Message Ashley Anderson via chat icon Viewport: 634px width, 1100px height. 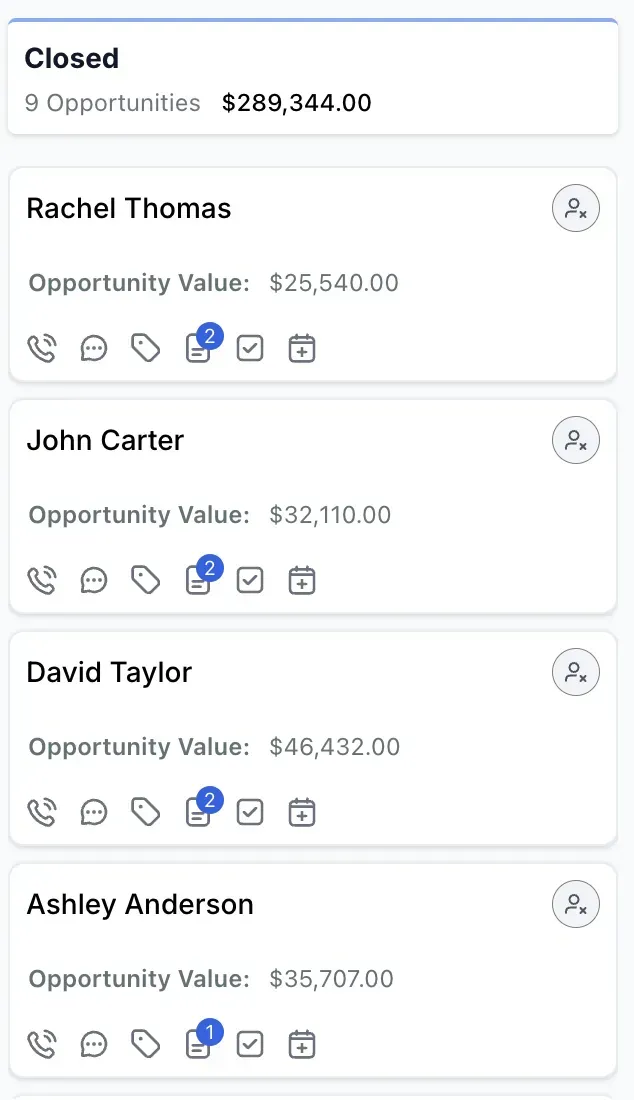point(94,1044)
